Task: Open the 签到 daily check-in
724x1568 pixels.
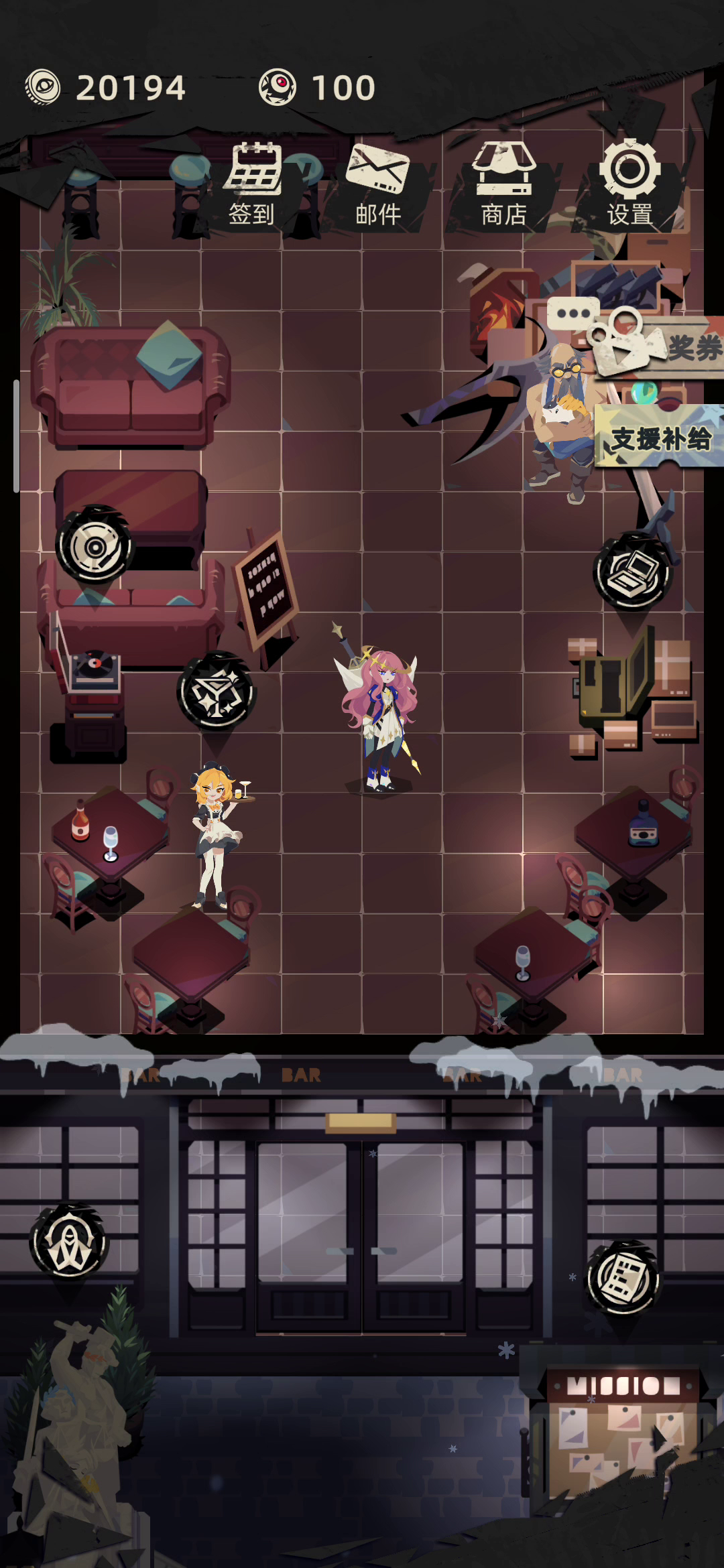Action: (252, 184)
